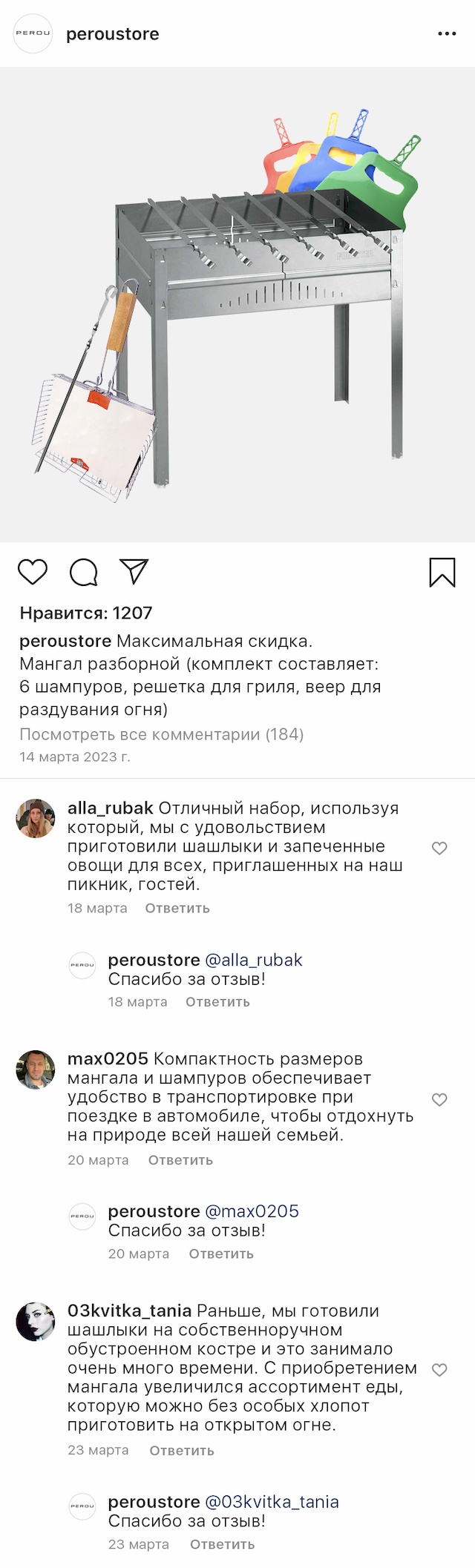Reply to max0205's comment
This screenshot has width=475, height=1568.
coord(180,1160)
